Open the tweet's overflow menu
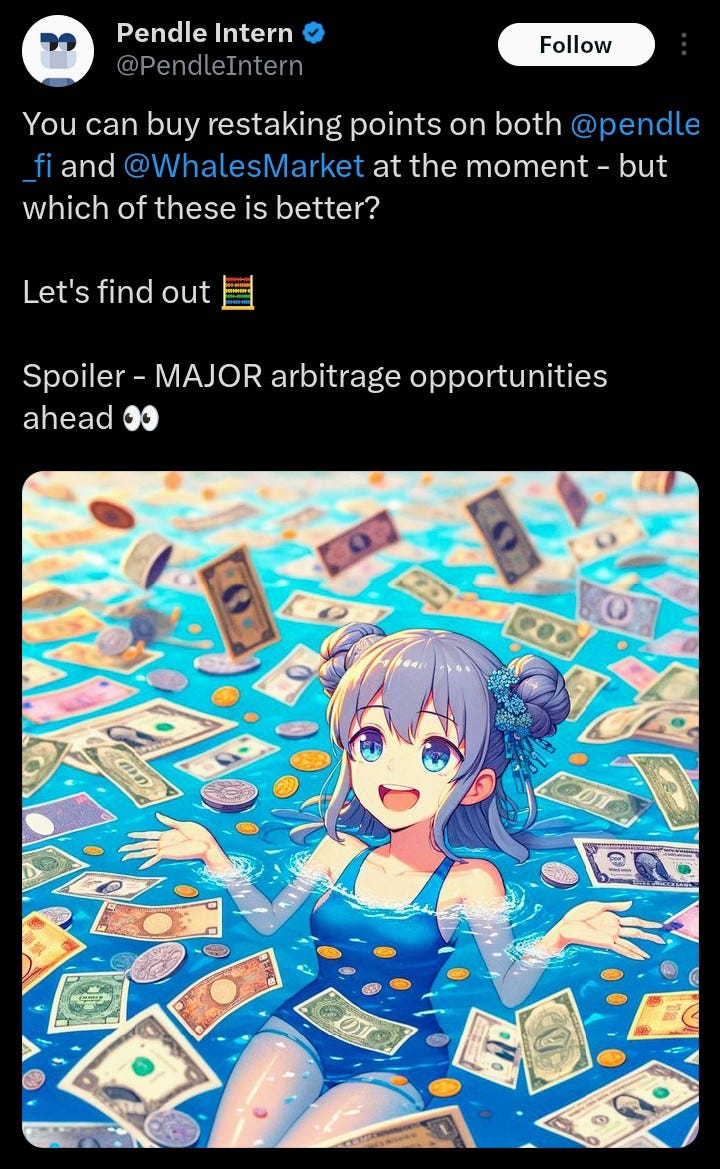 pos(684,45)
